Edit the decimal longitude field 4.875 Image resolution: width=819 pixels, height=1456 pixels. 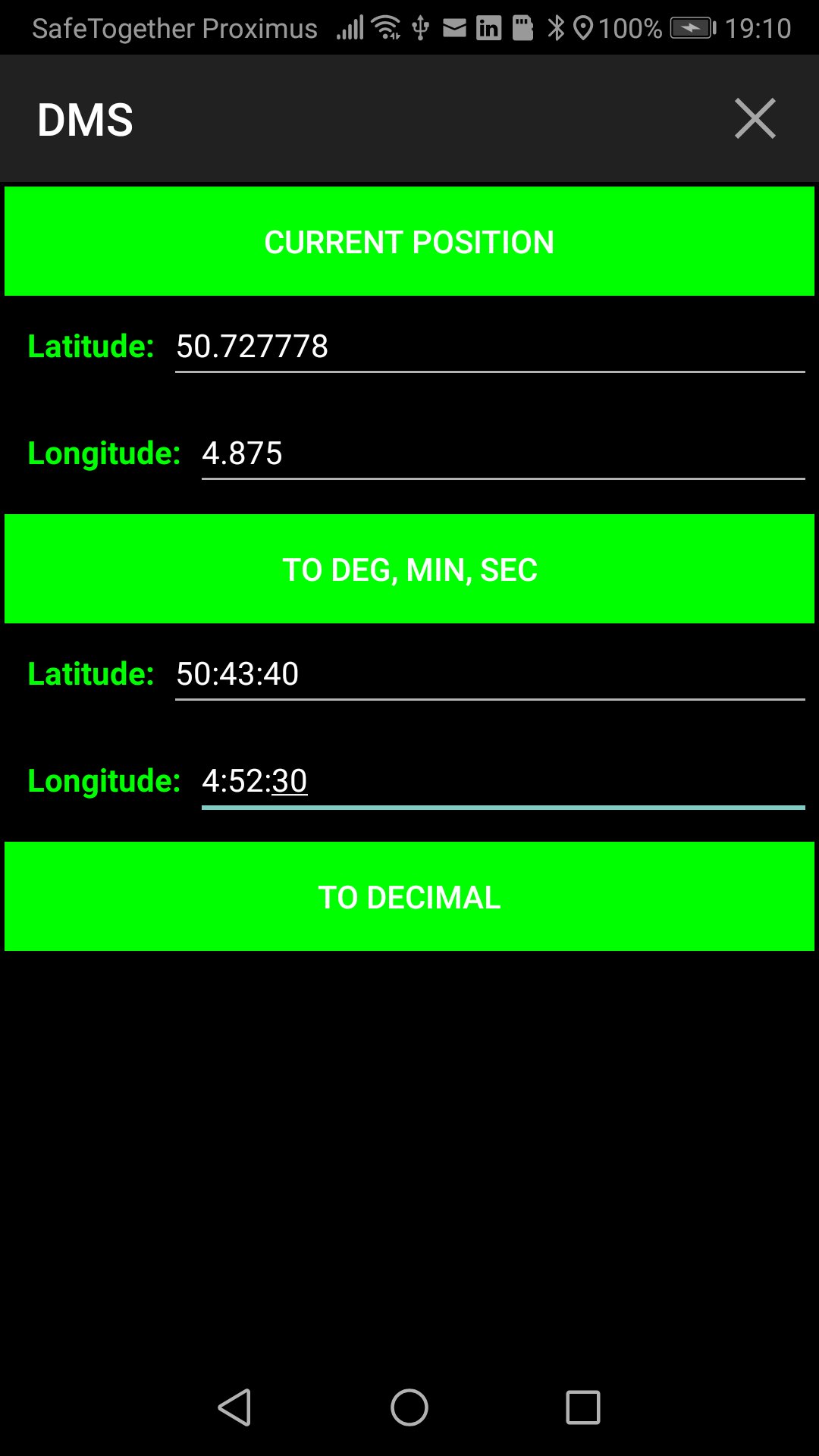(503, 453)
